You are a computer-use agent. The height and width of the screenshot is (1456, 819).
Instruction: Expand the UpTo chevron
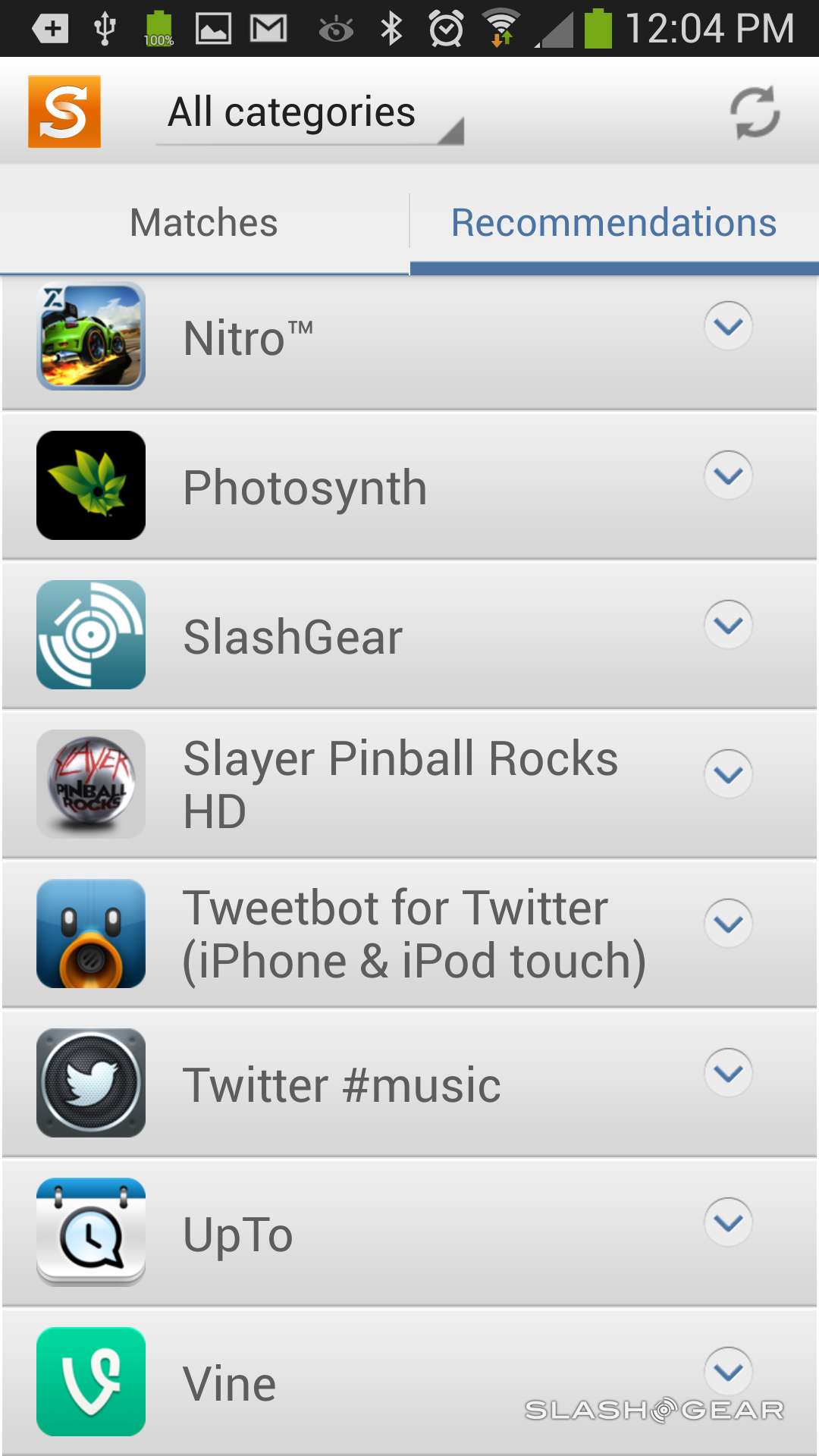coord(728,1223)
